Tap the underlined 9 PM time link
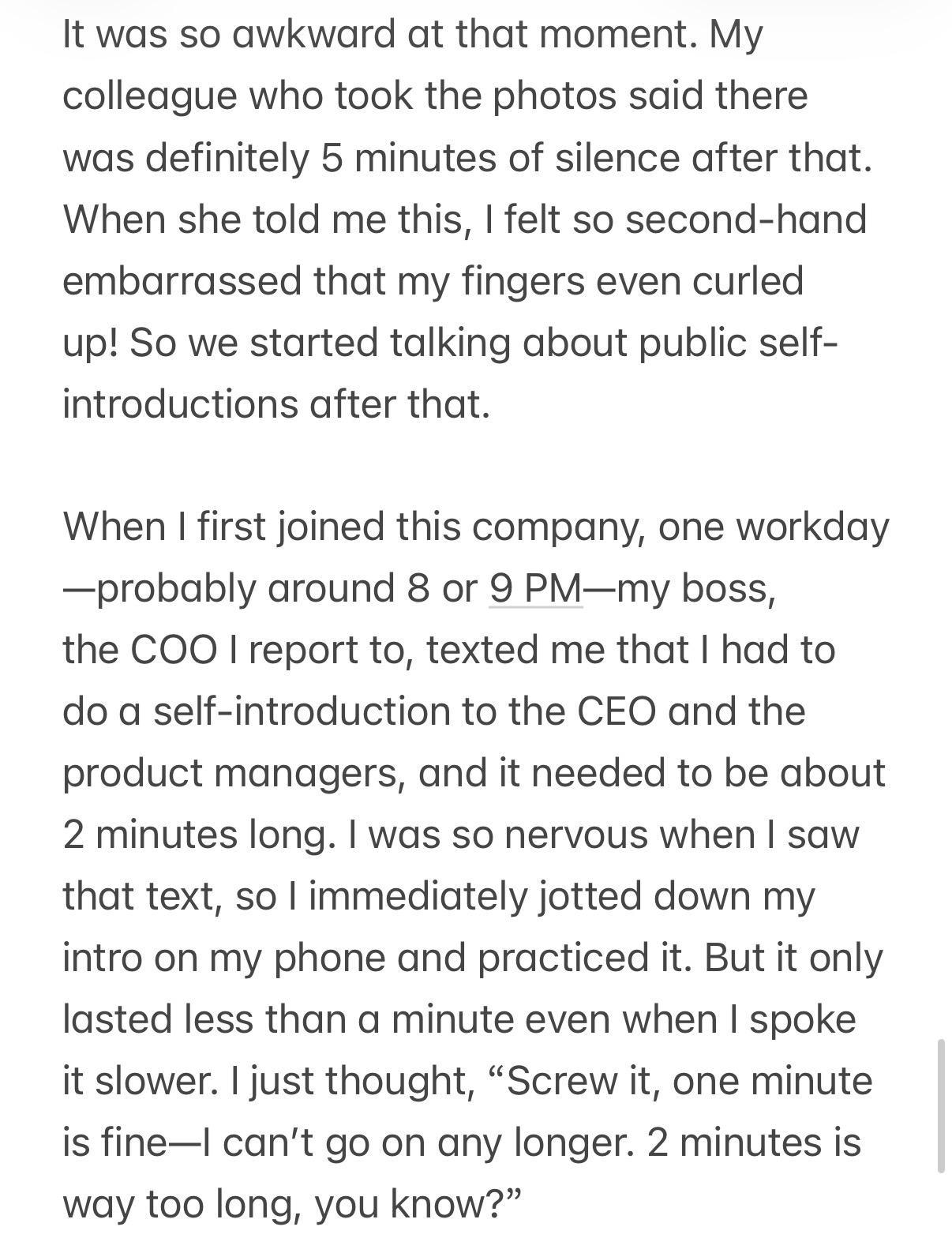Screen dimensions: 952x1253 pyautogui.click(x=535, y=588)
